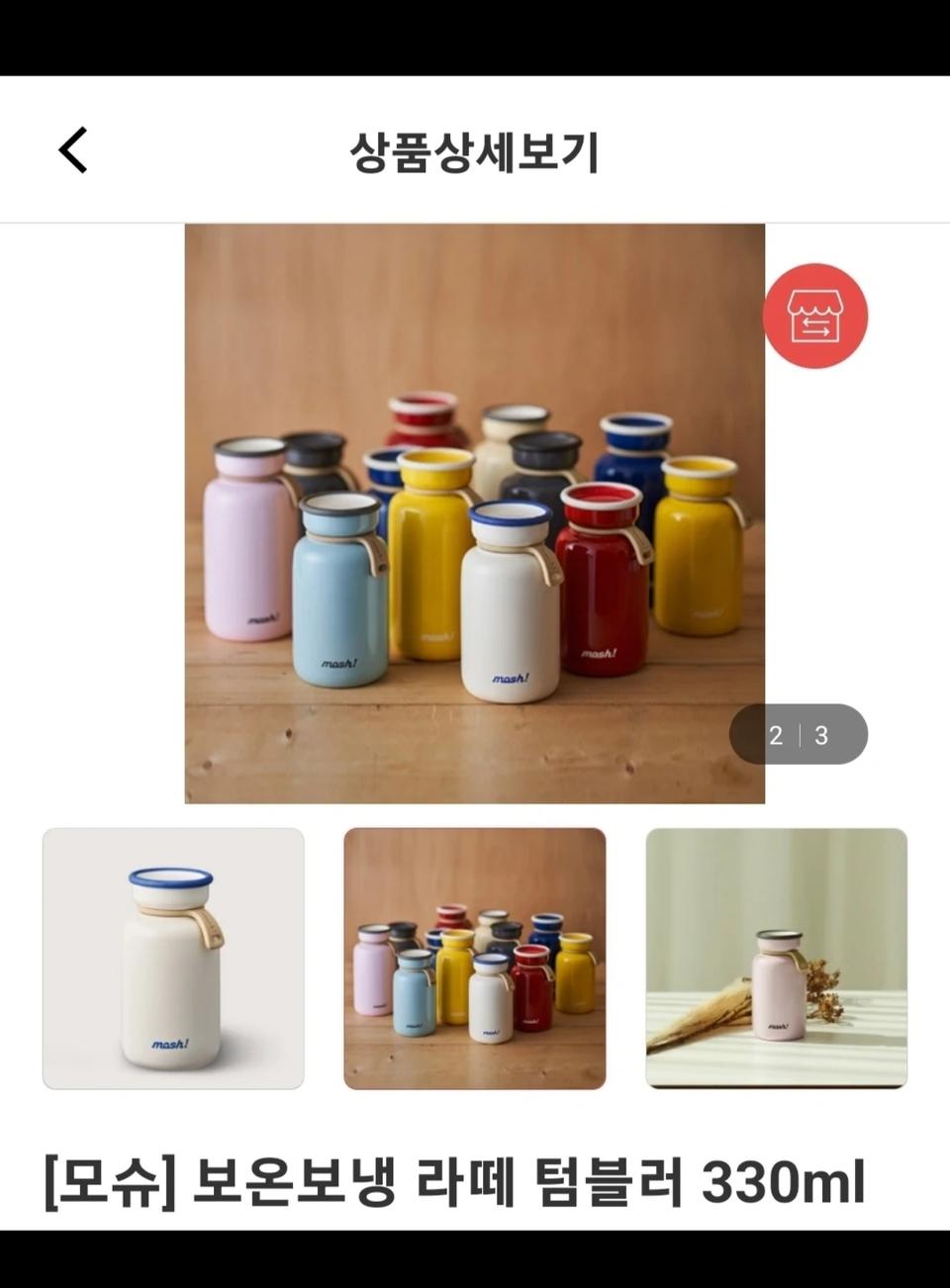Select the pink tumbler thumbnail
This screenshot has height=1288, width=950.
[x=776, y=958]
